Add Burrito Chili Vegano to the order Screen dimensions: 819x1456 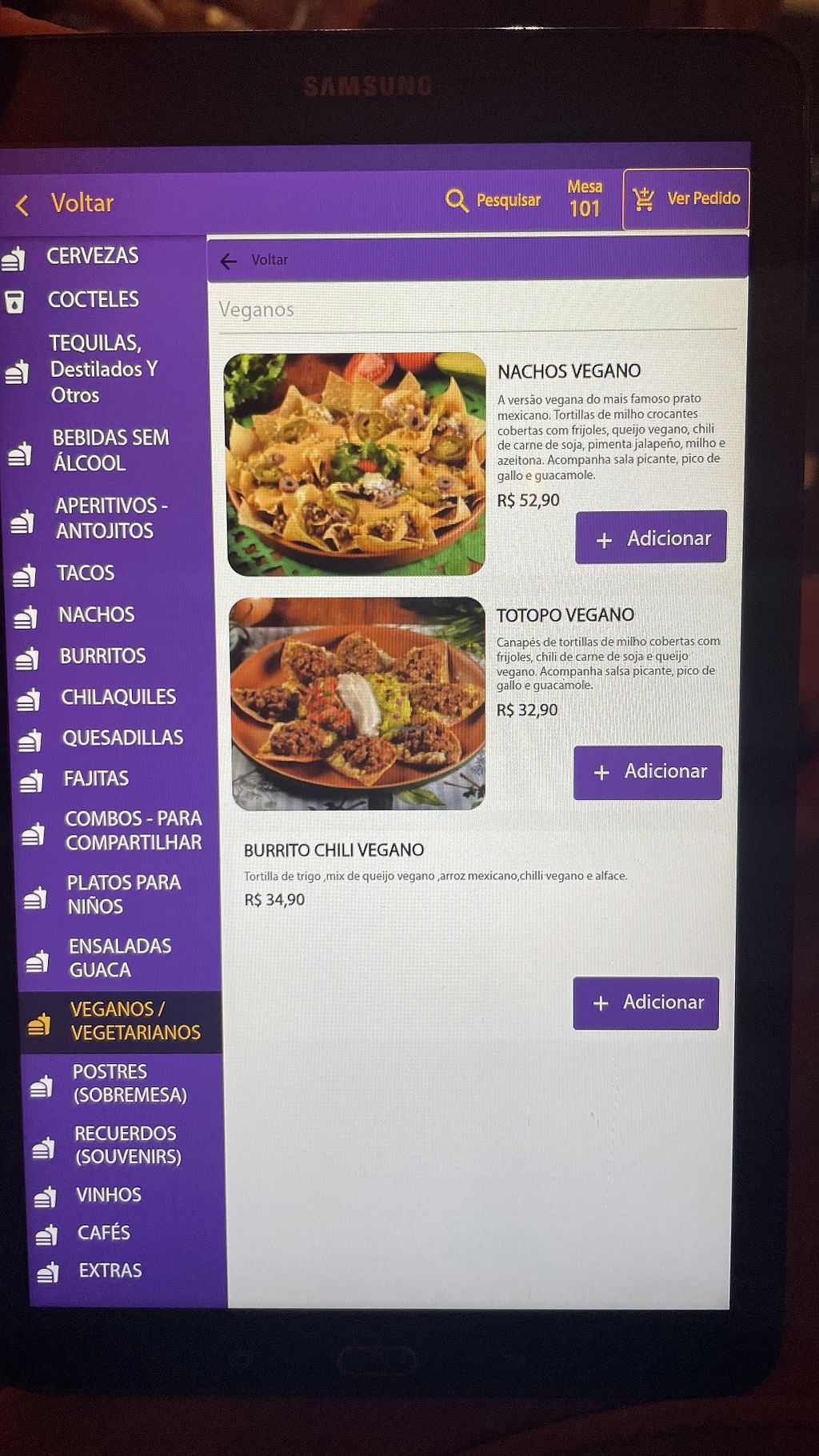(x=646, y=1003)
